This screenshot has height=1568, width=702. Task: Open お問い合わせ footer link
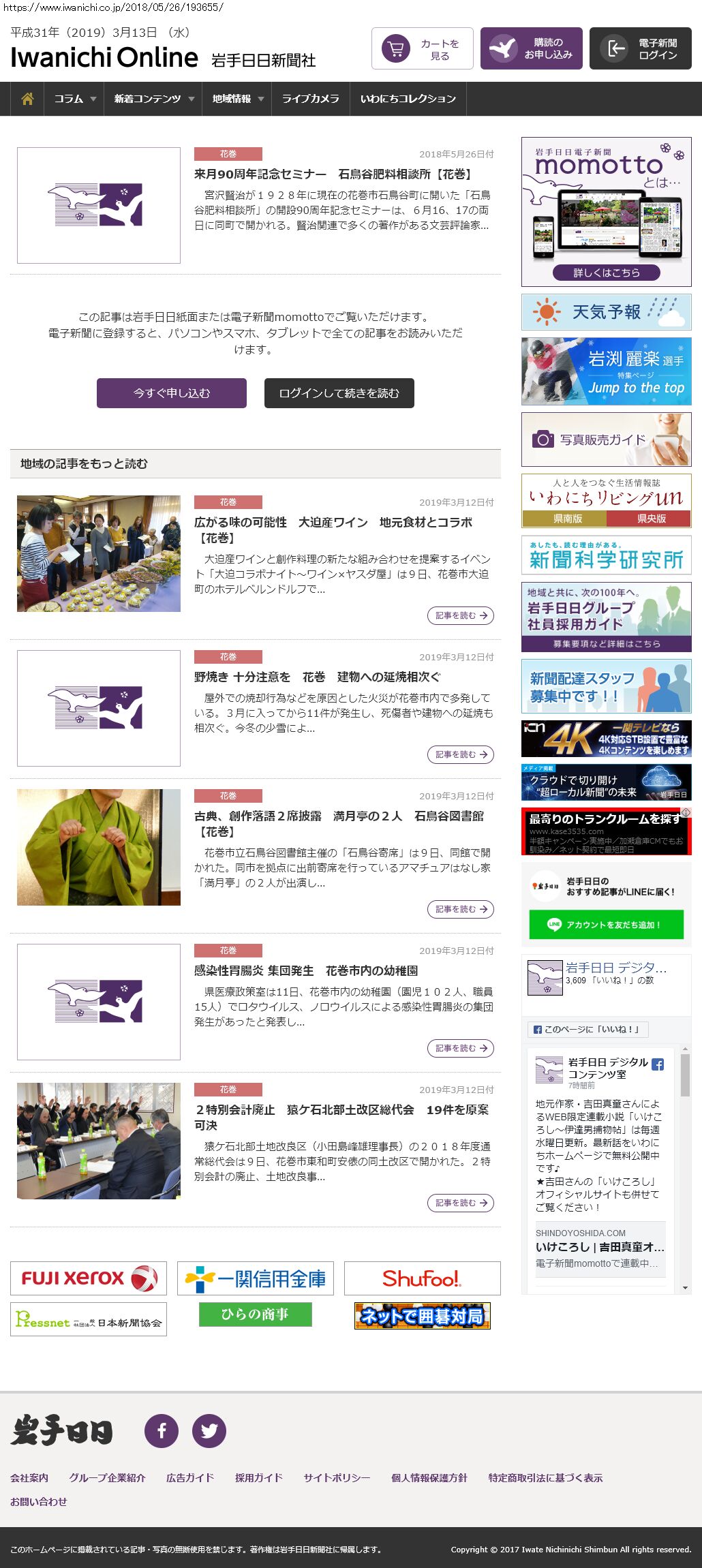click(39, 1501)
